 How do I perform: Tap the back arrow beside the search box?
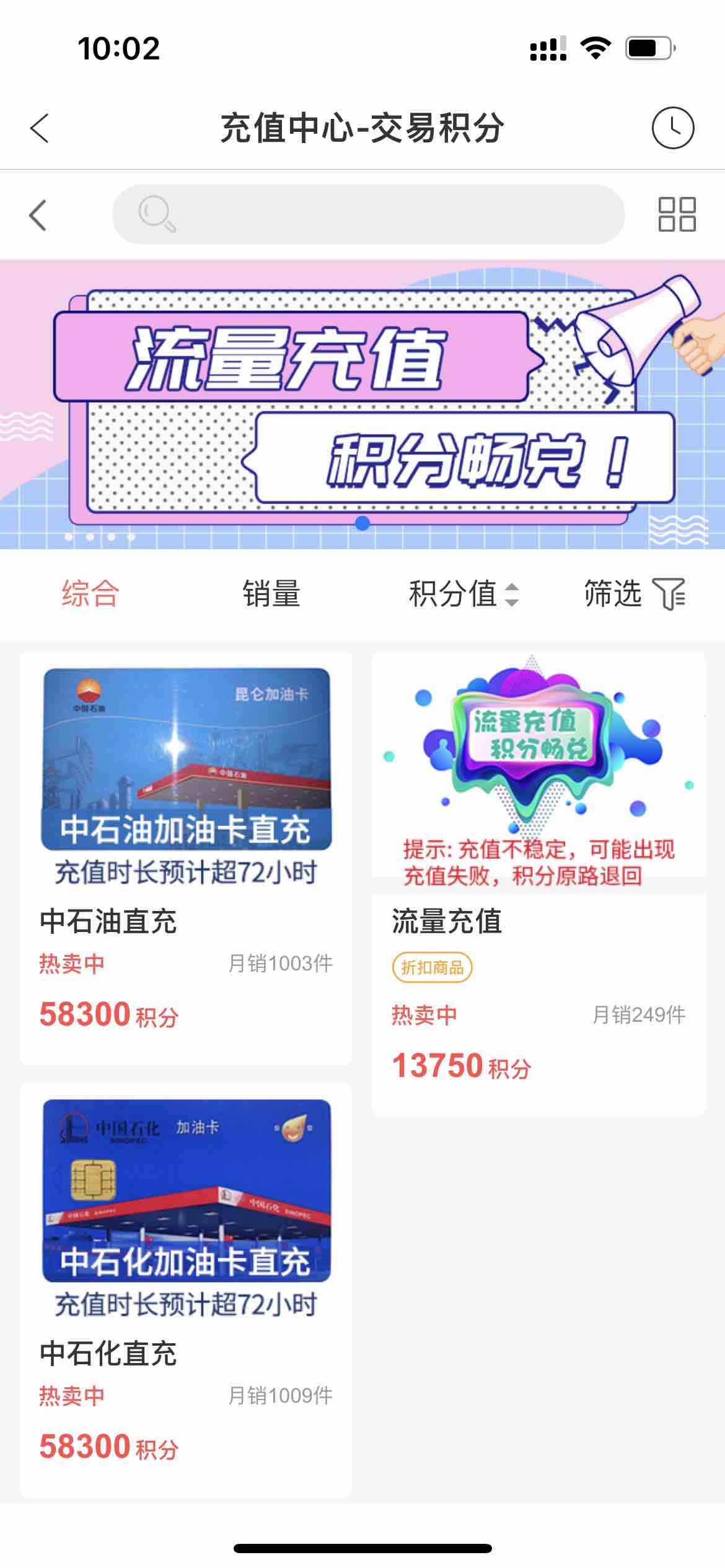point(38,215)
